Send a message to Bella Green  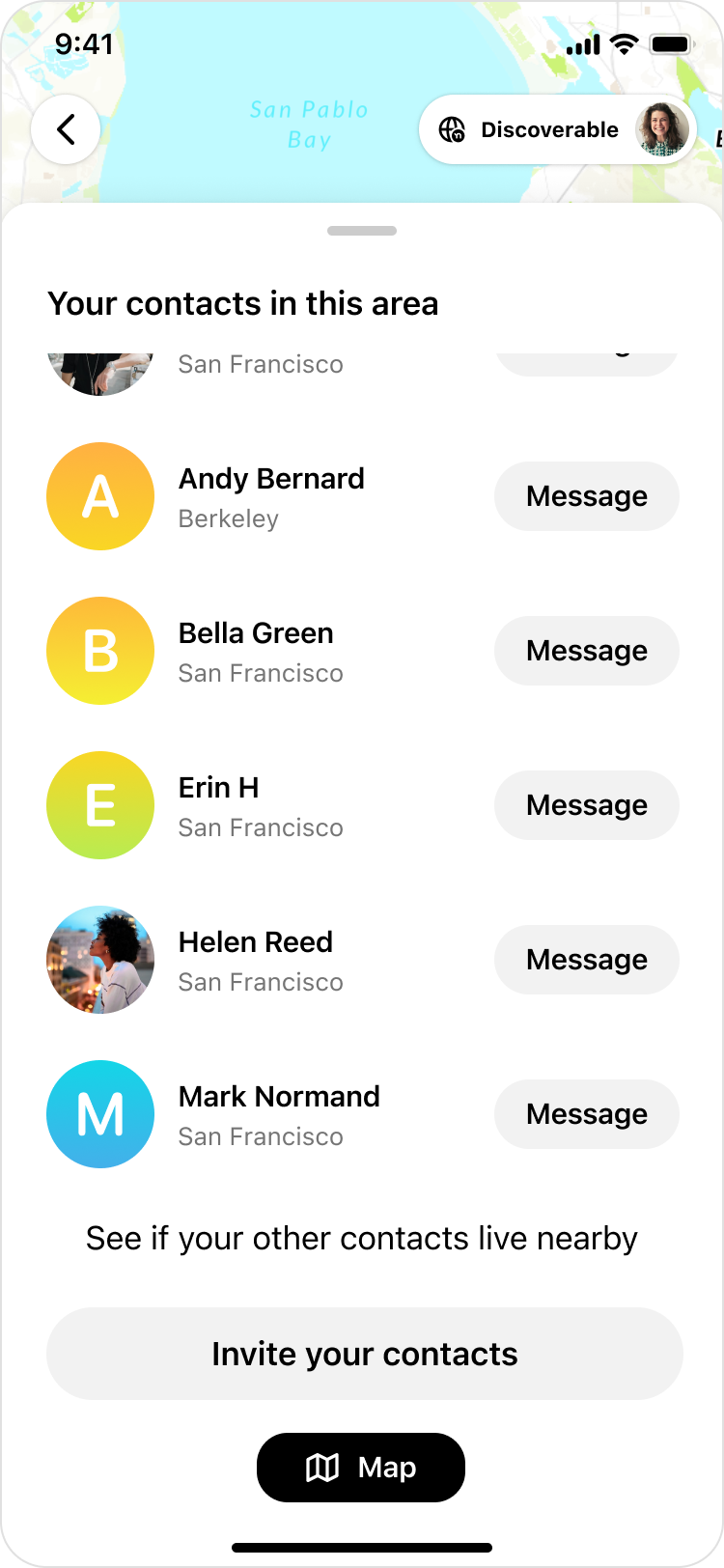586,651
